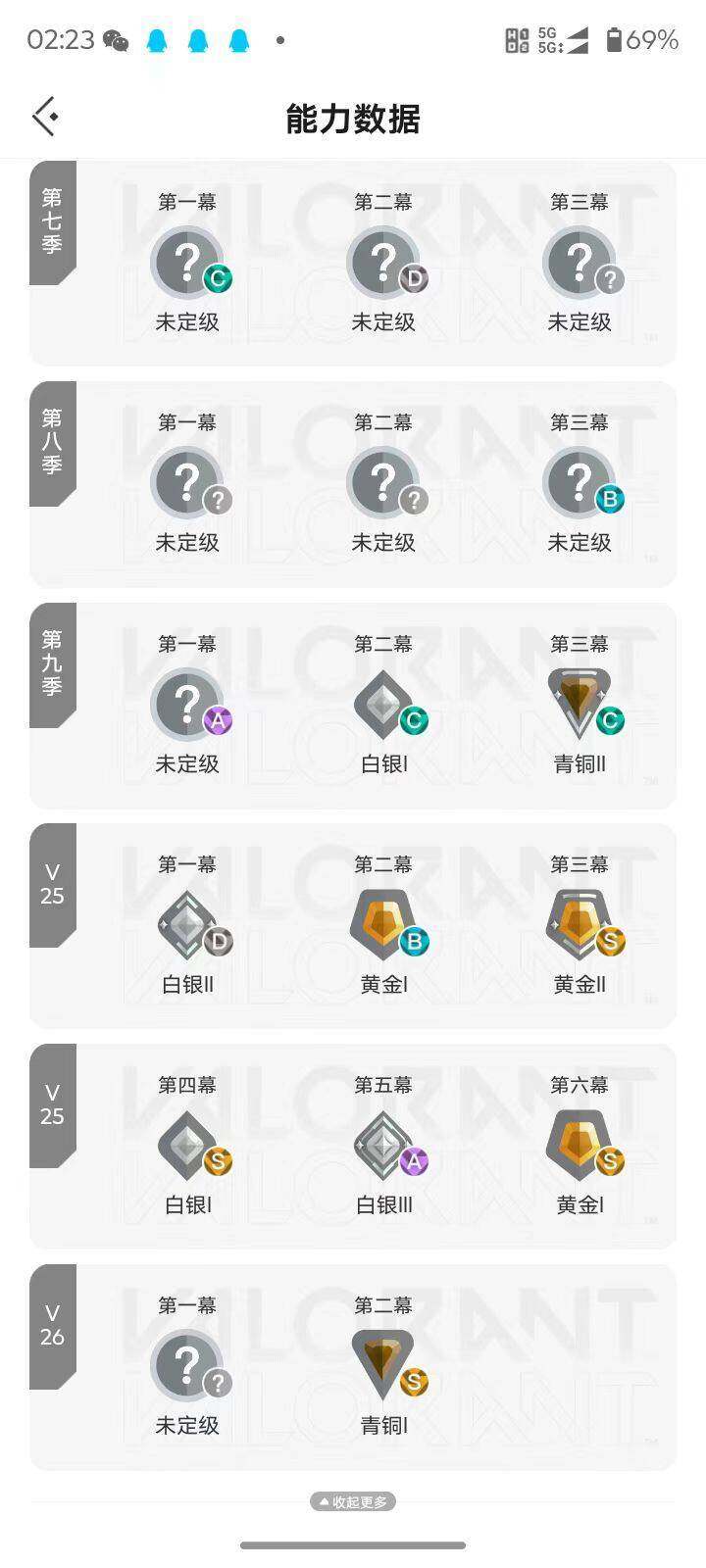Select the 白银III badge under V25 第五幕
The height and width of the screenshot is (1568, 706).
382,1145
